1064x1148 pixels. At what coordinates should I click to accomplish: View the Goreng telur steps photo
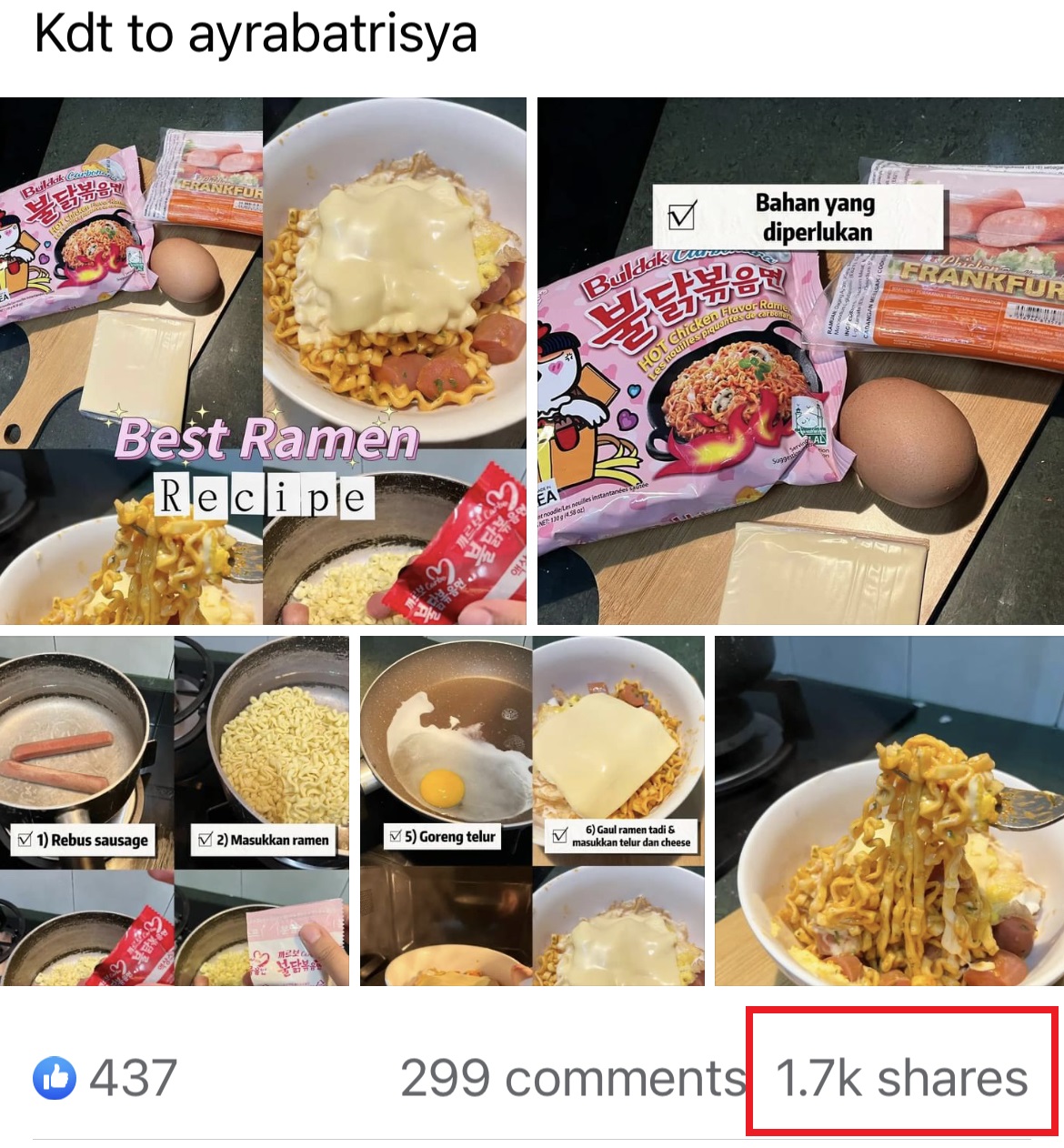point(532,810)
